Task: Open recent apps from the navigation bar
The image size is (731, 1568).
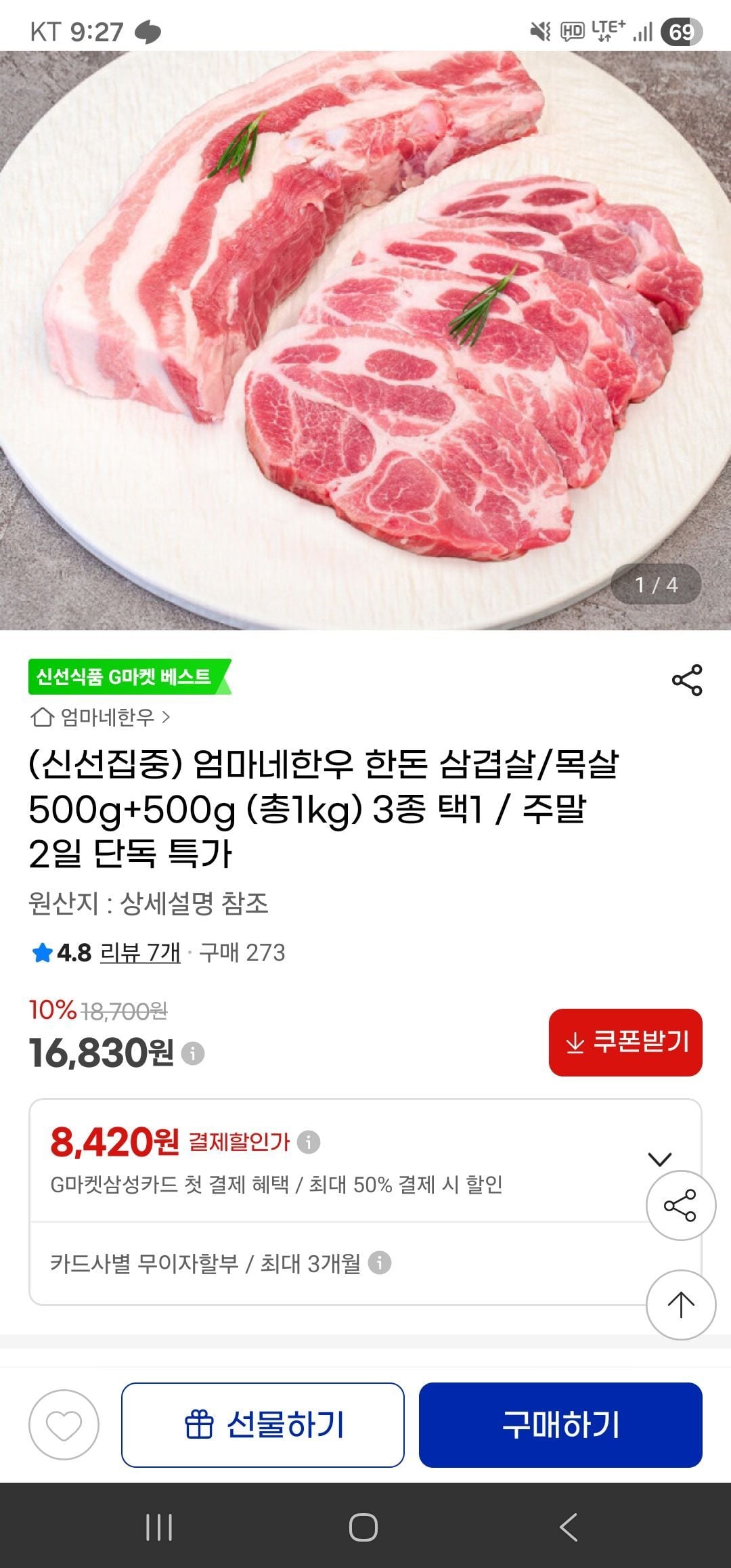Action: coord(160,1527)
